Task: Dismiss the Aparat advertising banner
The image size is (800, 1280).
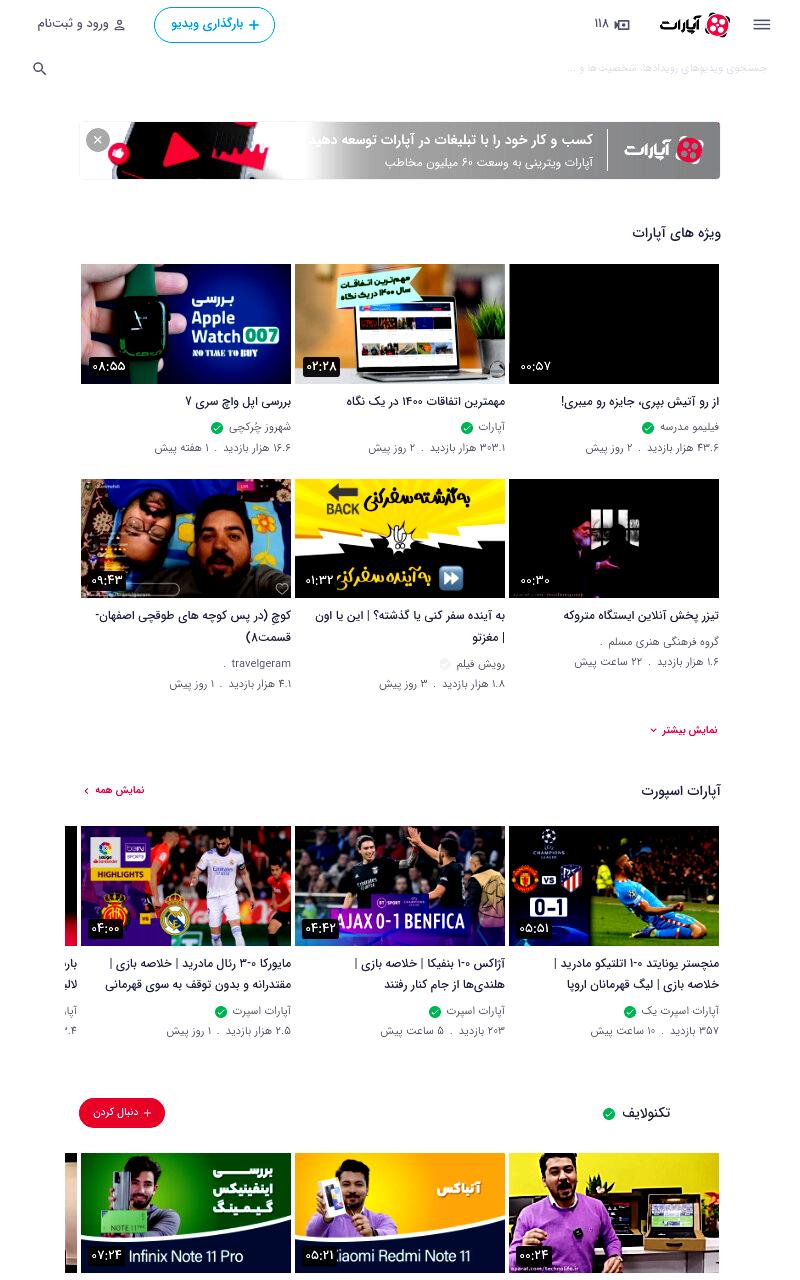Action: (x=97, y=140)
